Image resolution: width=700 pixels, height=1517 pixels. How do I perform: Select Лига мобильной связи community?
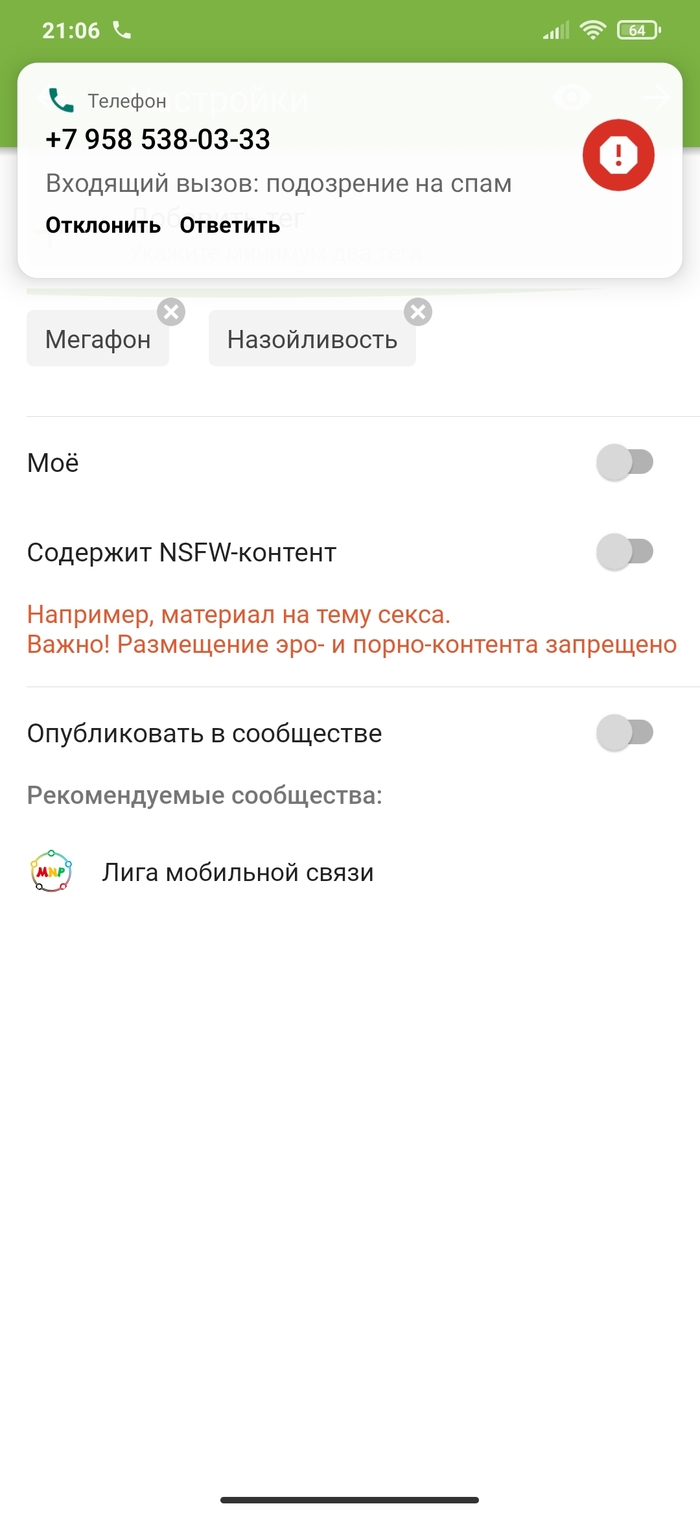point(237,872)
